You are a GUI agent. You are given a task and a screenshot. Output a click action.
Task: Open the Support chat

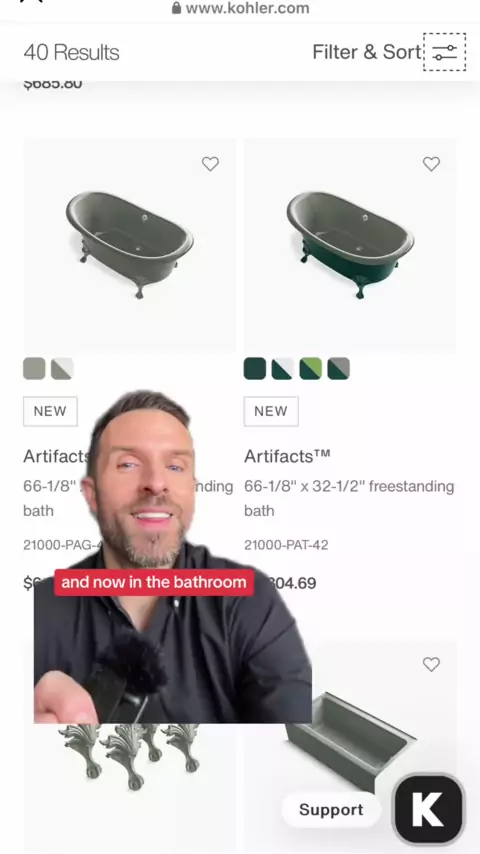pos(331,810)
